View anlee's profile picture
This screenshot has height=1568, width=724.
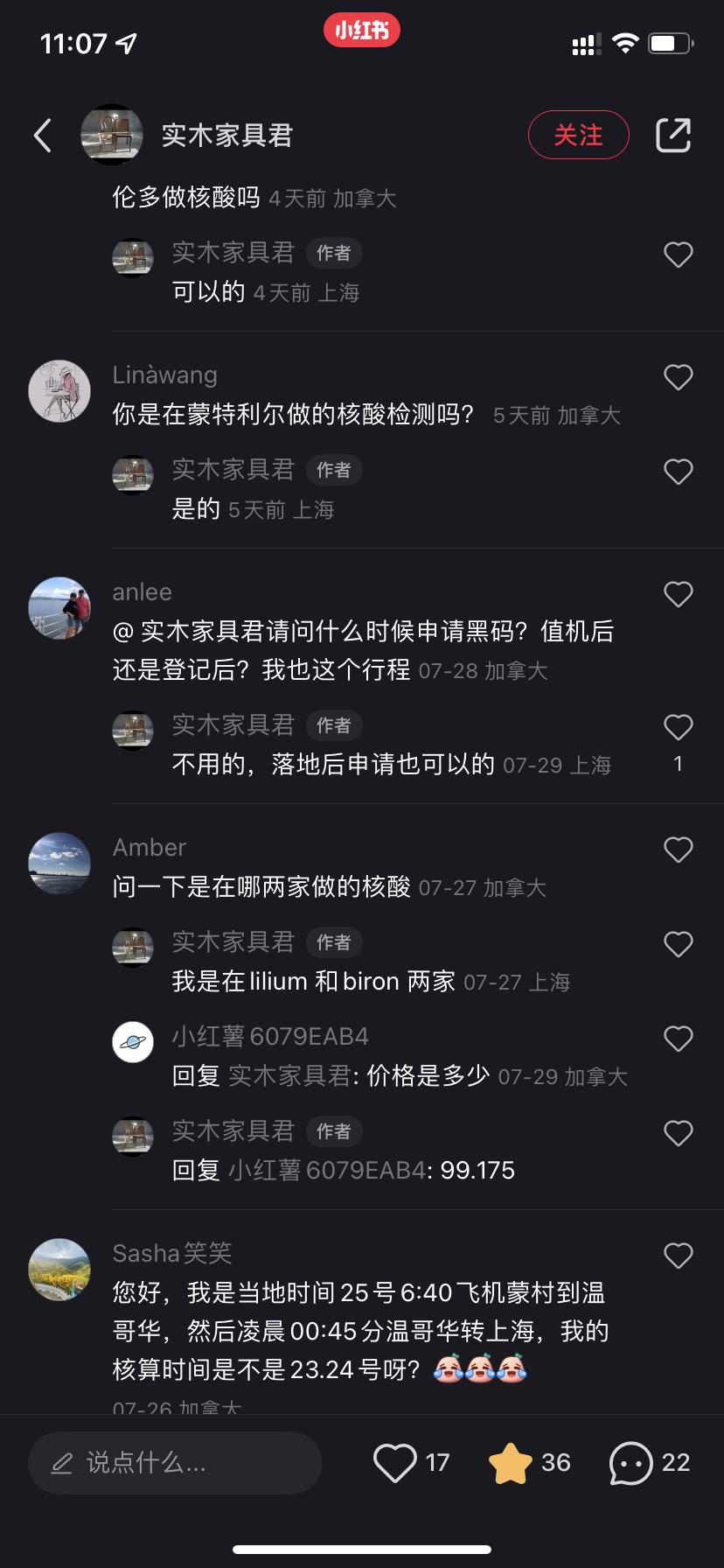(59, 608)
